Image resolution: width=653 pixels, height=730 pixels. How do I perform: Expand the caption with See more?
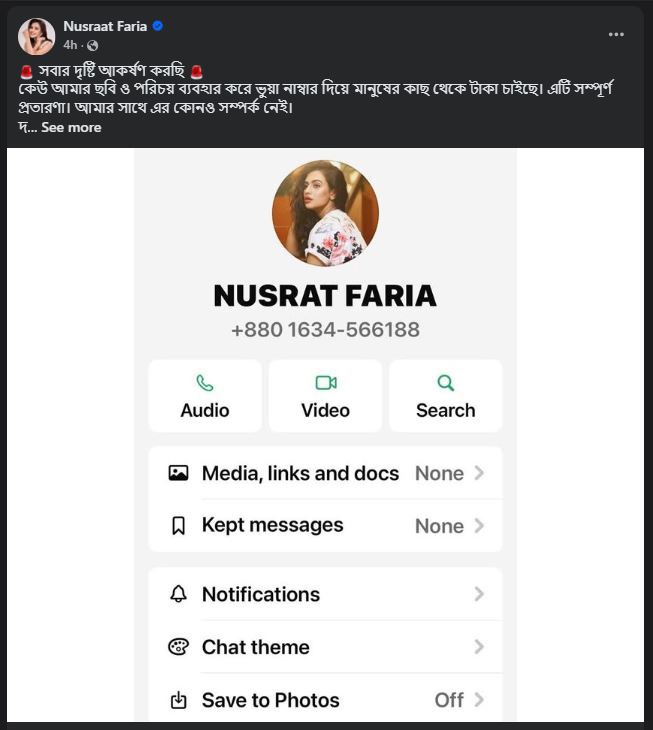[x=71, y=127]
